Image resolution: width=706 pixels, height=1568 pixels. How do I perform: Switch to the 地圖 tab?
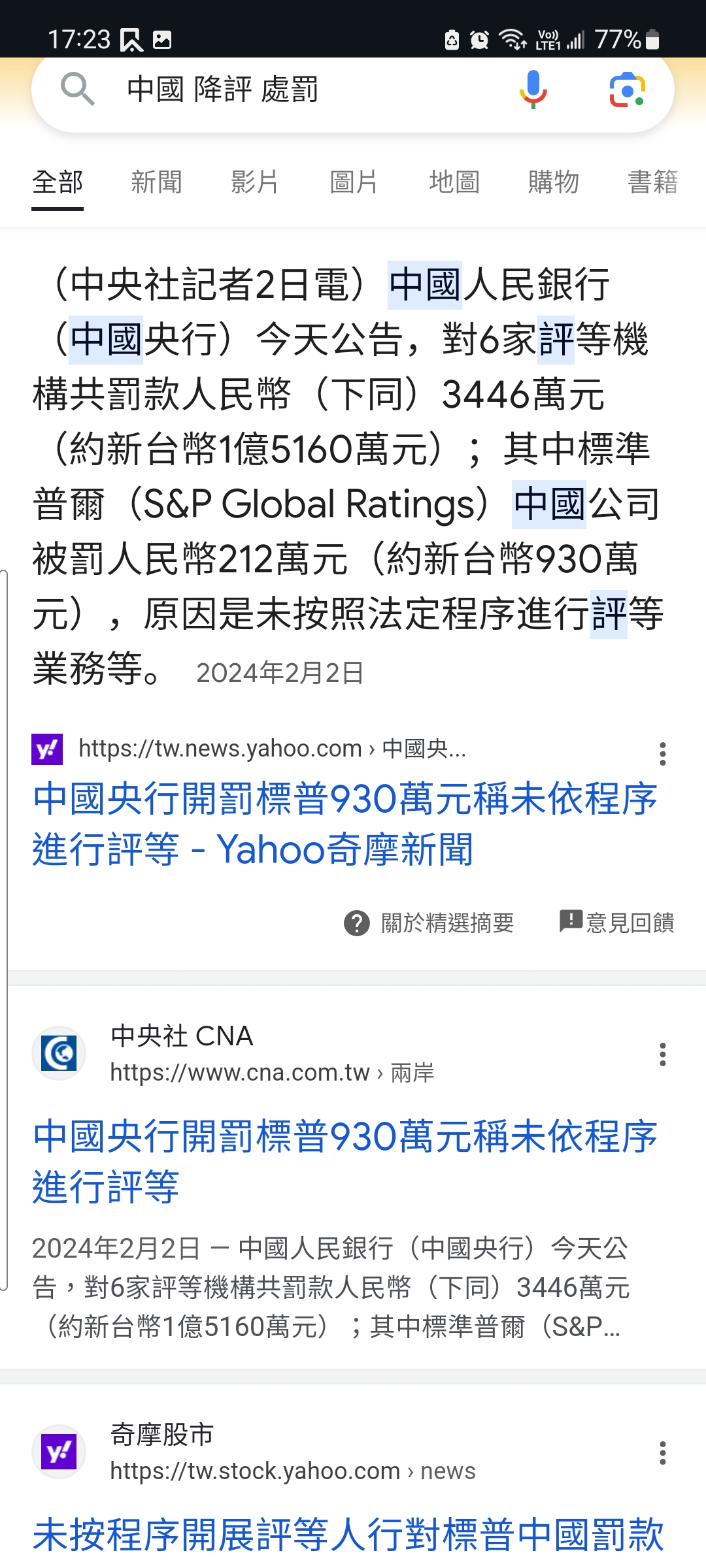[x=454, y=182]
